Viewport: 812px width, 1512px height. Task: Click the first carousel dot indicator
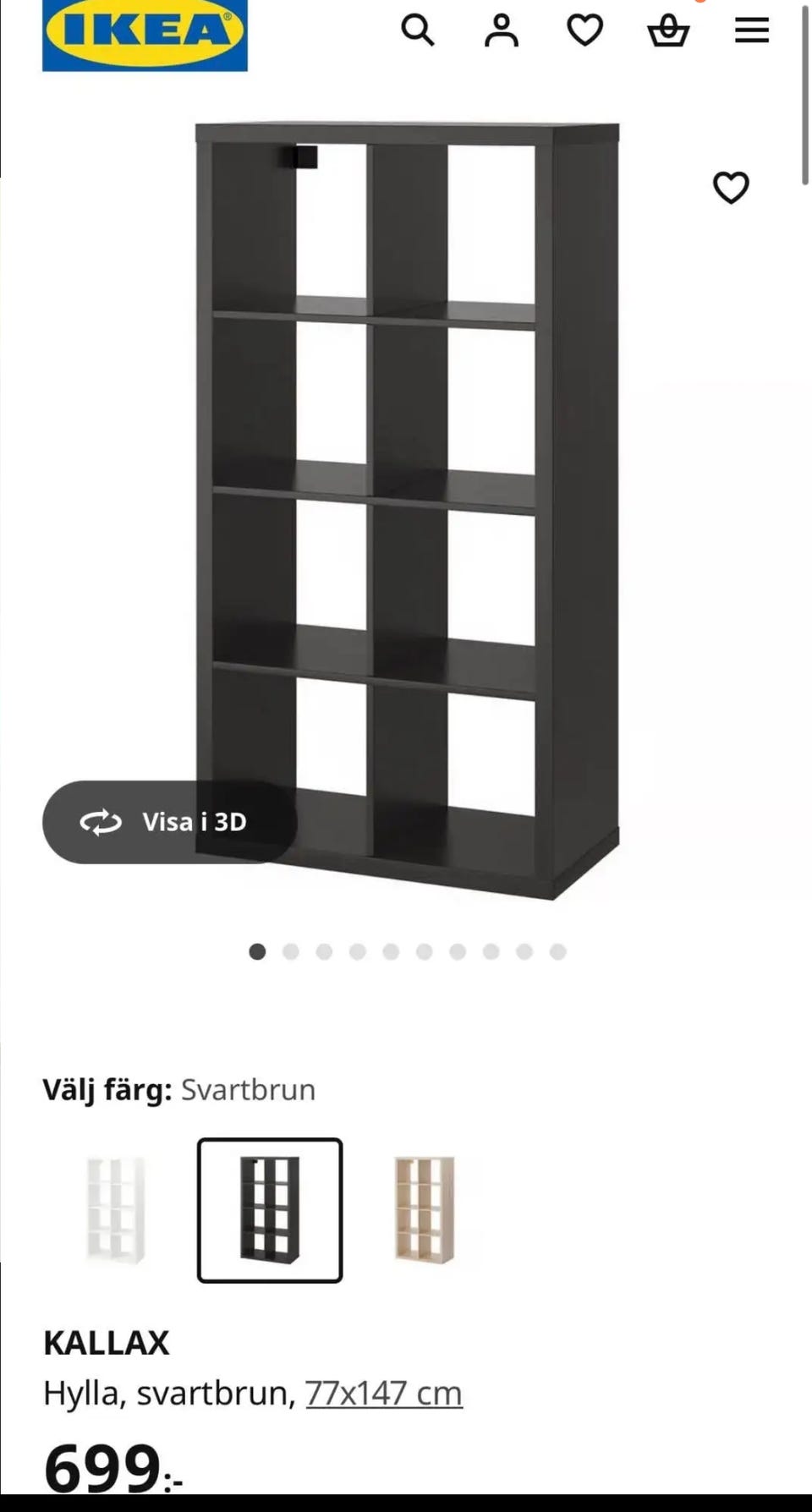pyautogui.click(x=259, y=951)
